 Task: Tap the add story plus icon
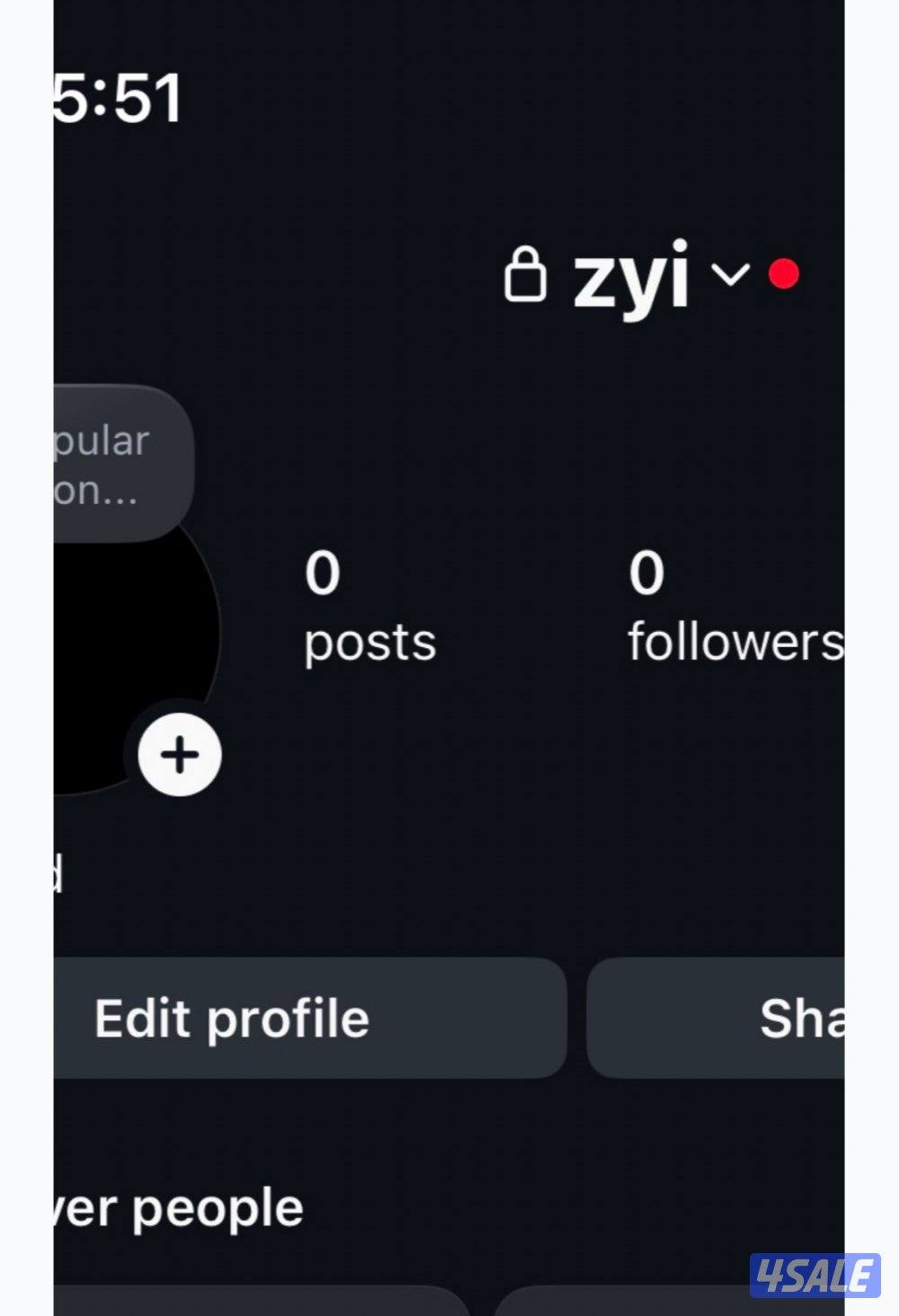pyautogui.click(x=179, y=755)
